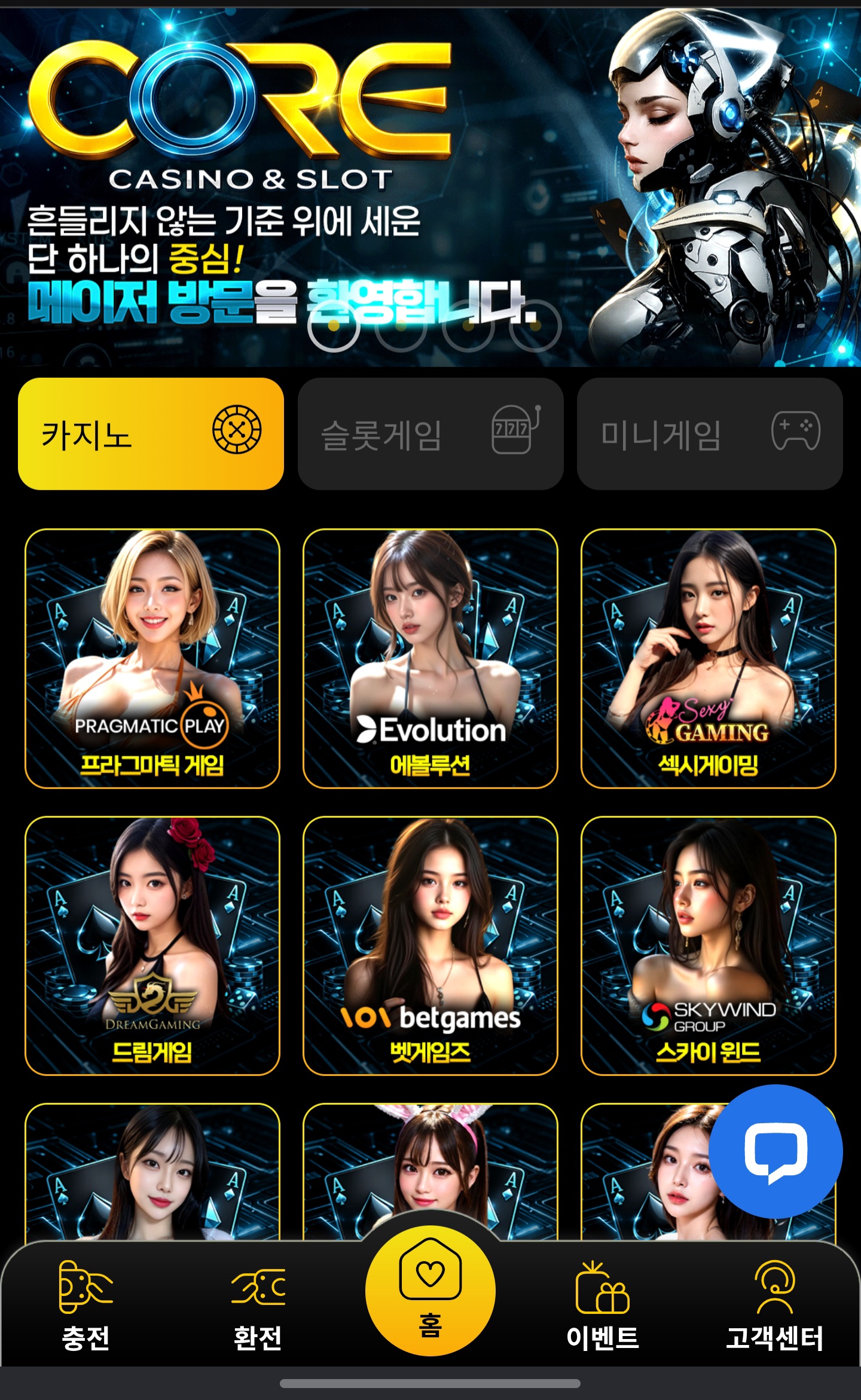Image resolution: width=861 pixels, height=1400 pixels.
Task: Open the 에볼루션 game card
Action: pyautogui.click(x=430, y=658)
